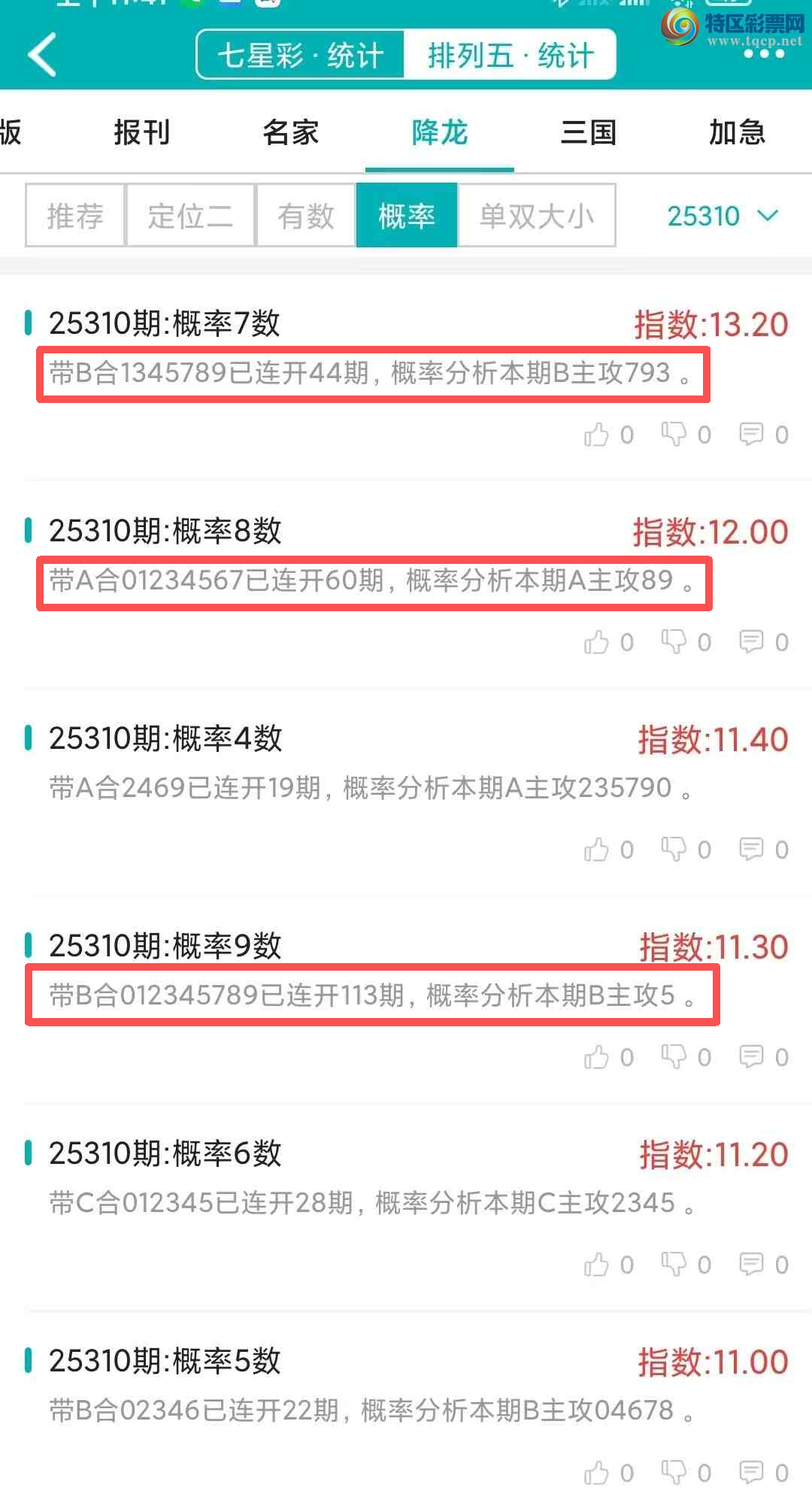Switch to the 七星彩·统计 segment
The width and height of the screenshot is (812, 1509).
pyautogui.click(x=301, y=55)
